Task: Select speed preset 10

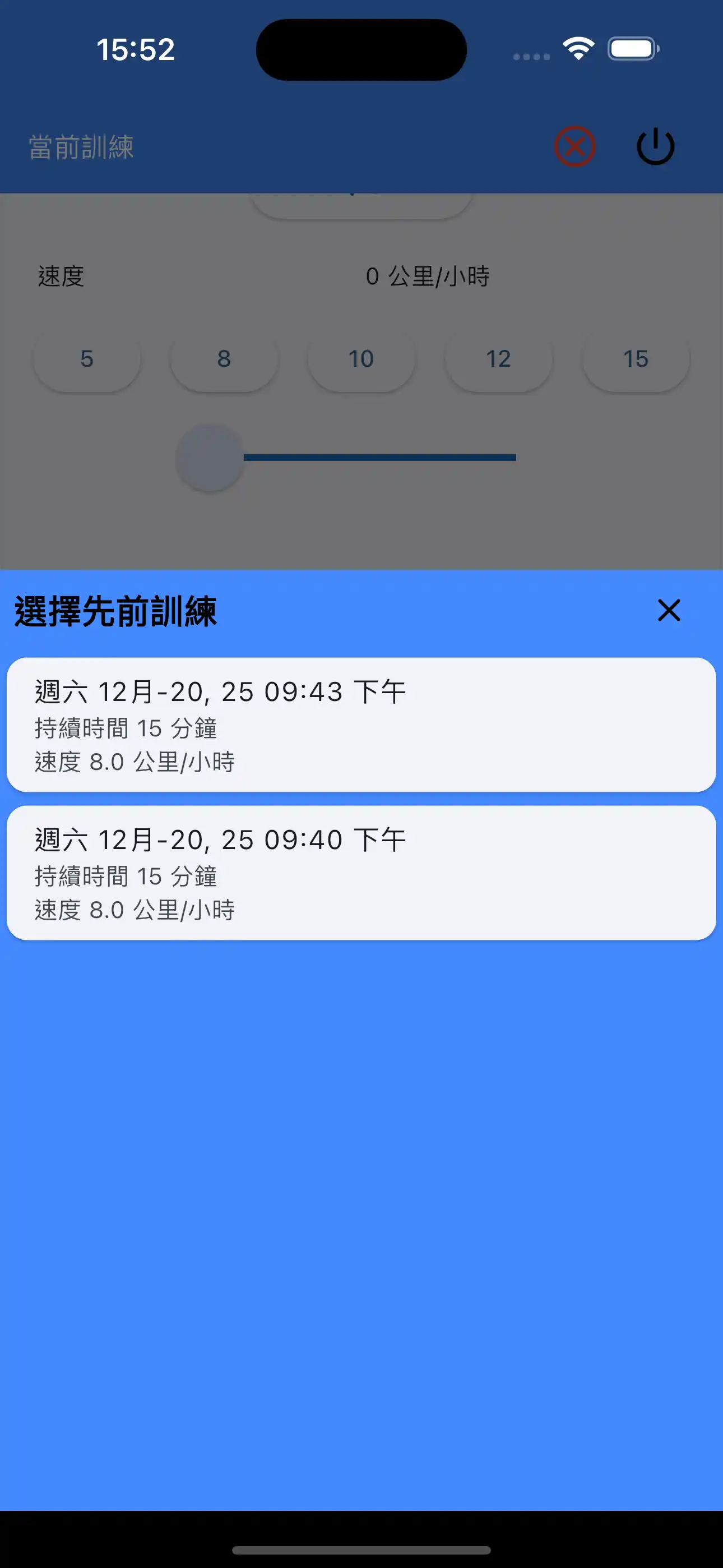Action: coord(361,358)
